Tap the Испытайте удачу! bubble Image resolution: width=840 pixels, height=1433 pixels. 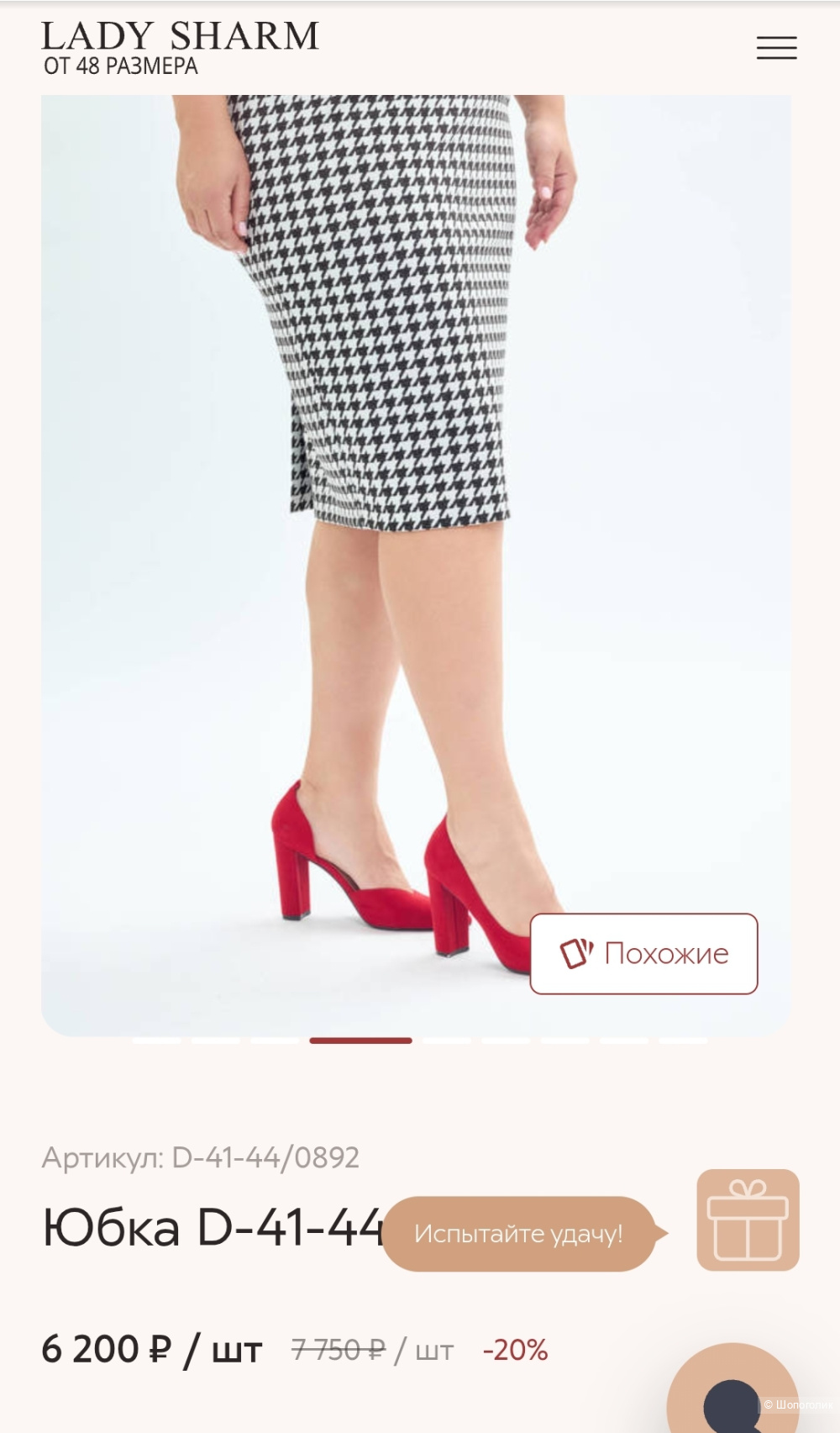coord(519,1233)
